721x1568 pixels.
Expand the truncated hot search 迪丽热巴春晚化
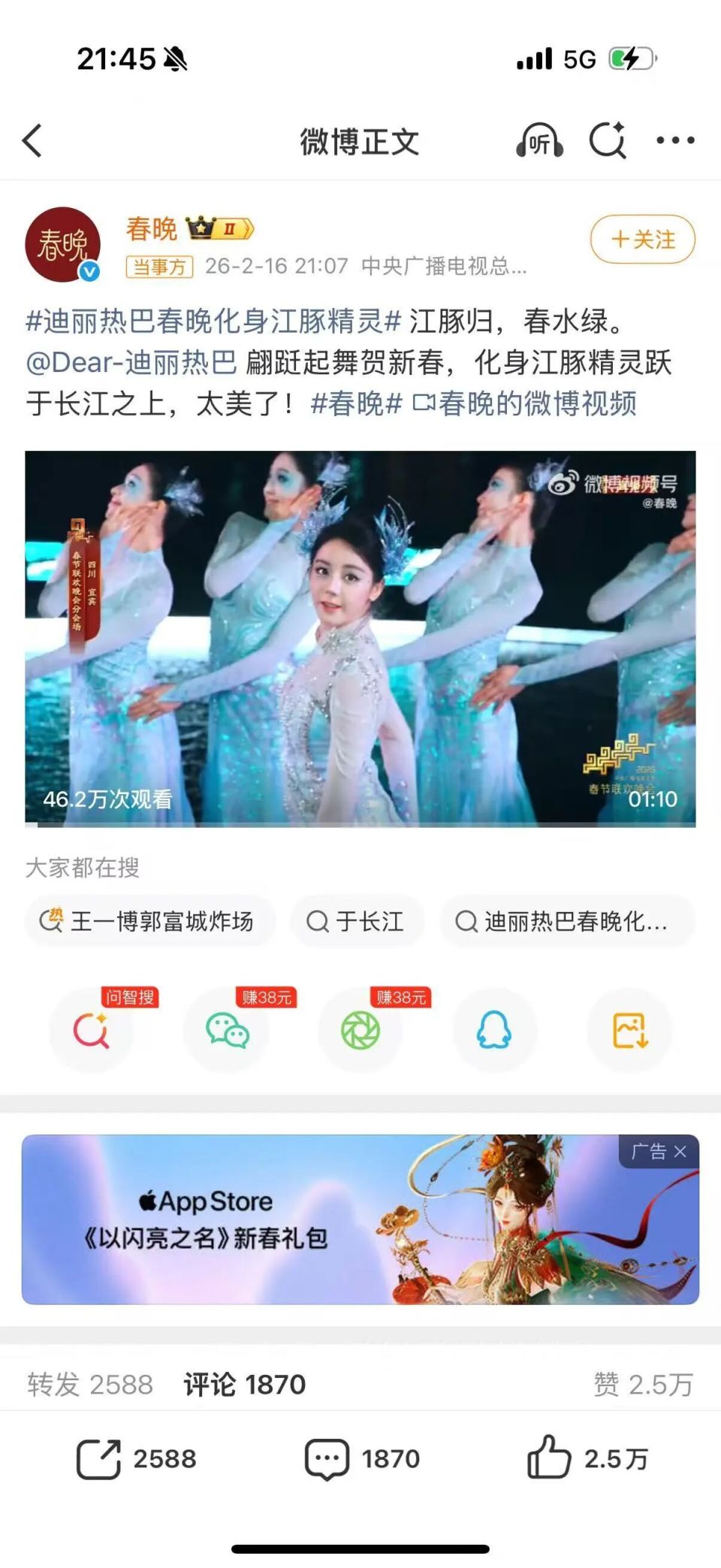pyautogui.click(x=566, y=921)
